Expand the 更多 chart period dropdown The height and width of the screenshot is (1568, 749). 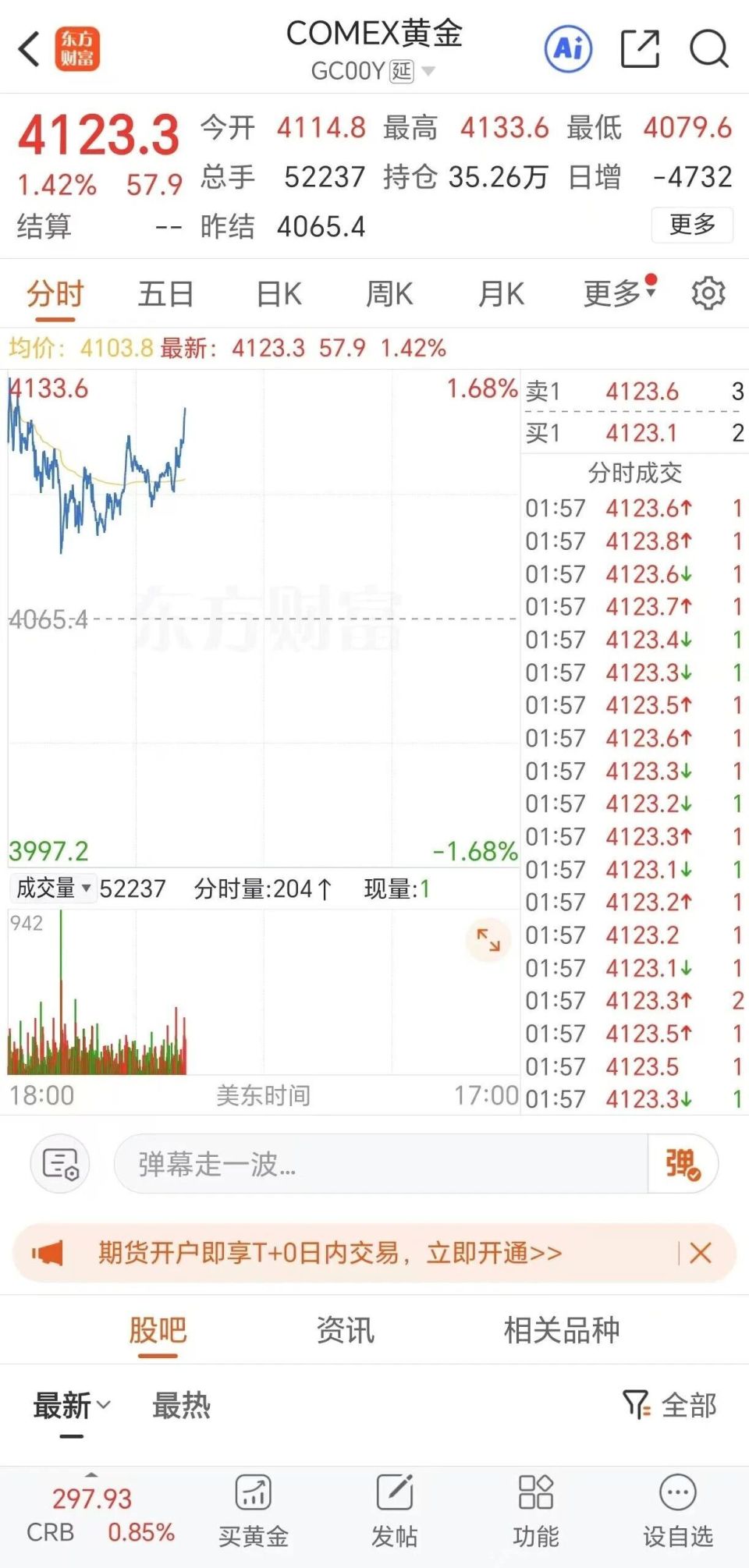(617, 293)
